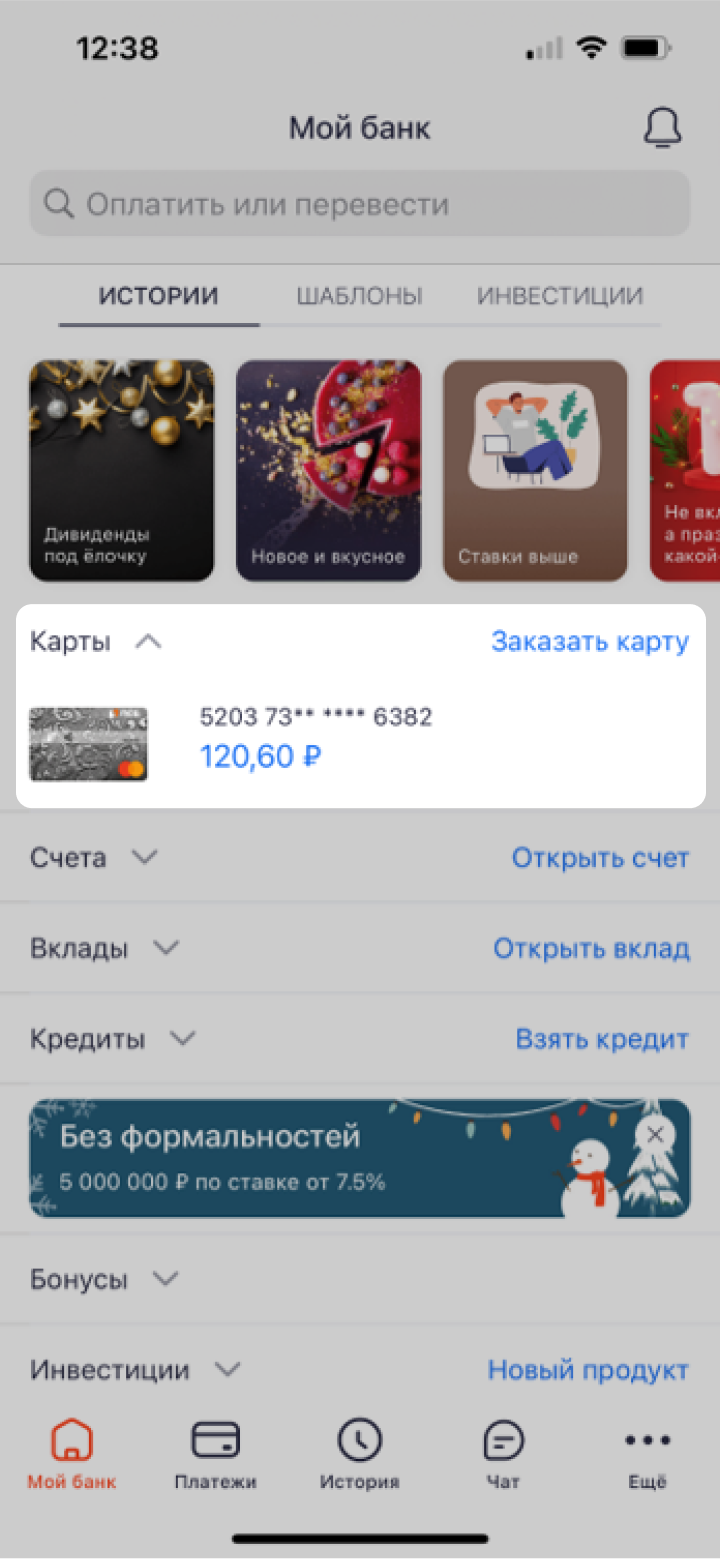Open the Новое и вкусное story
Viewport: 720px width, 1559px height.
tap(328, 470)
